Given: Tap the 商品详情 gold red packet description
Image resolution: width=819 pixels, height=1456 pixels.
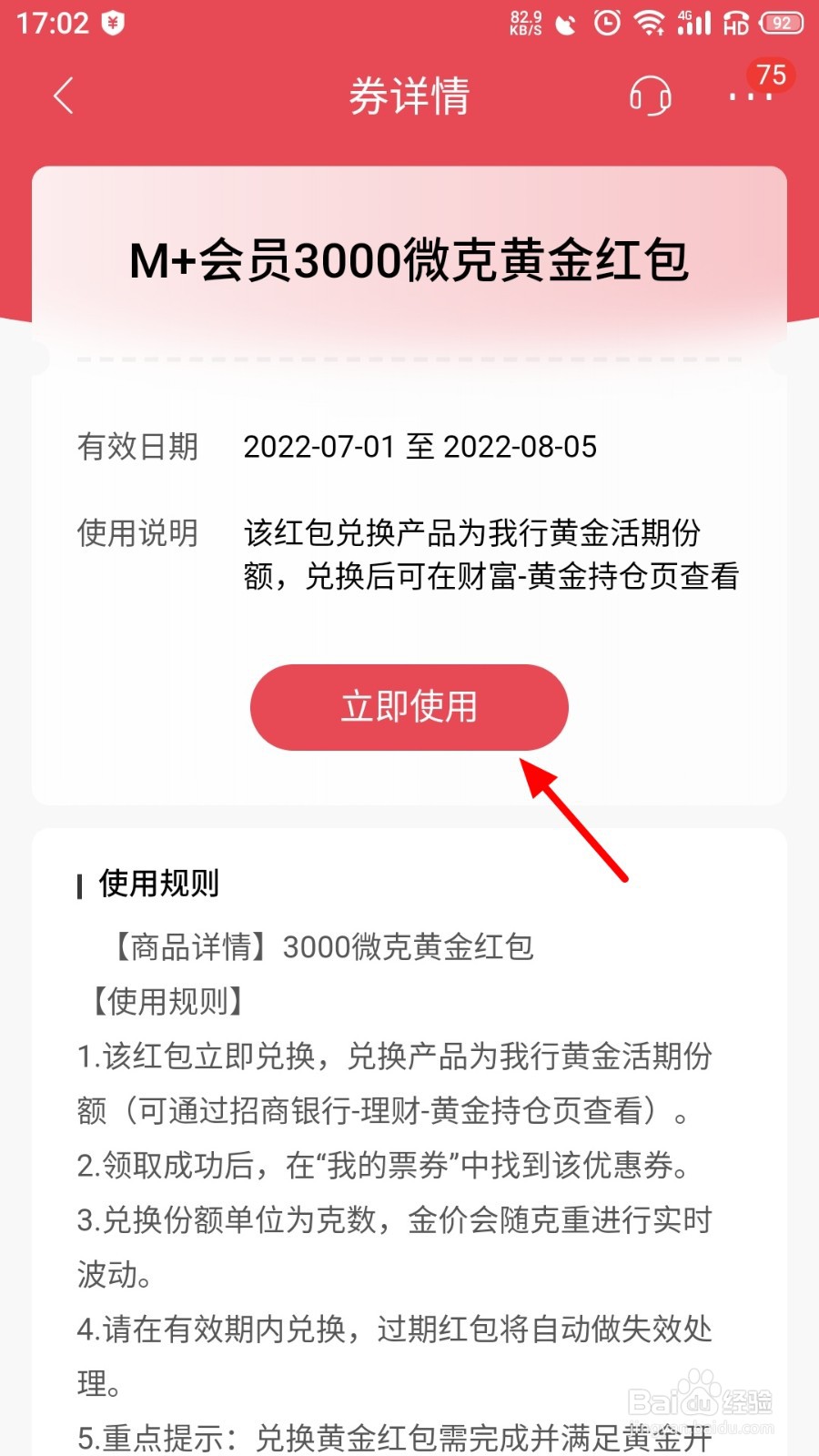Looking at the screenshot, I should [317, 946].
